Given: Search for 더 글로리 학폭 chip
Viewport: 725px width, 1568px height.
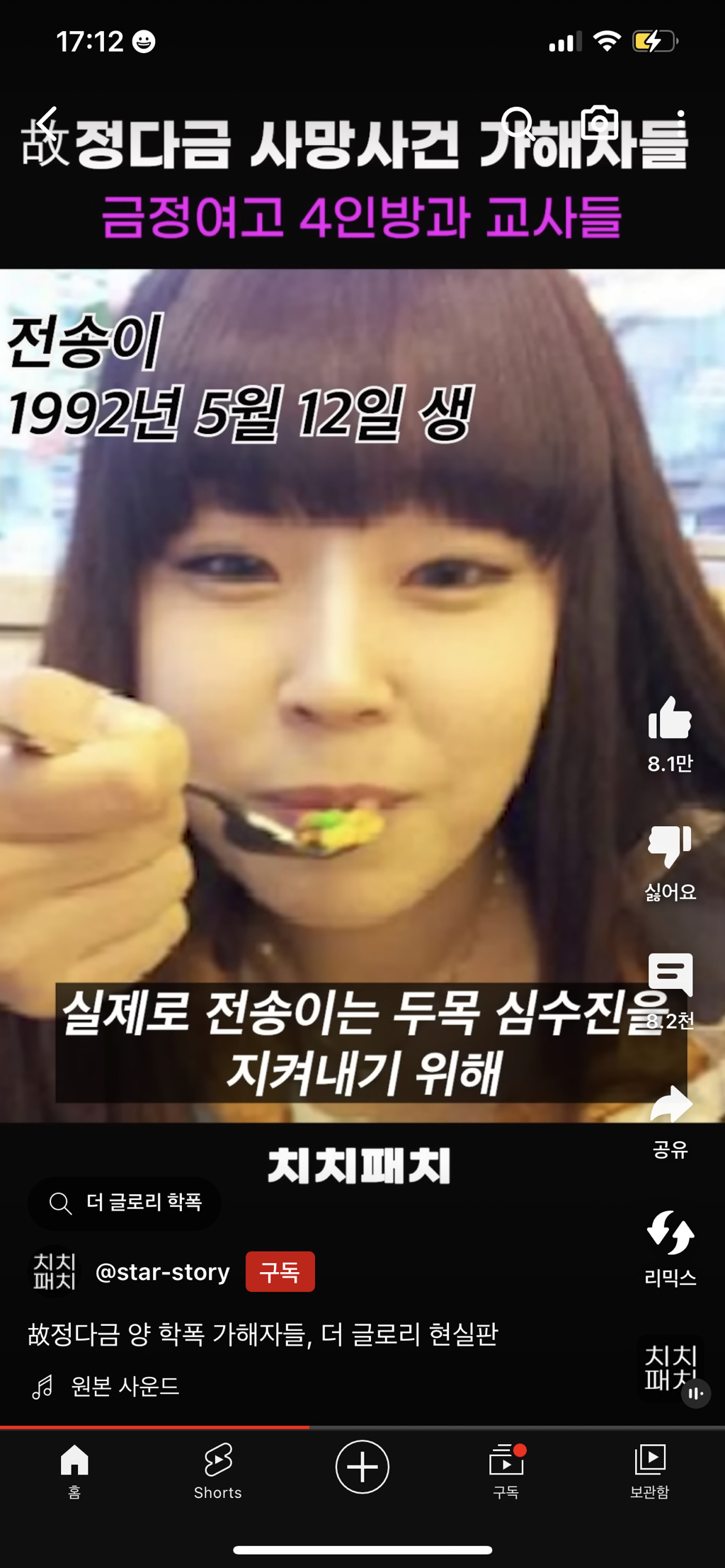Looking at the screenshot, I should pos(125,1202).
